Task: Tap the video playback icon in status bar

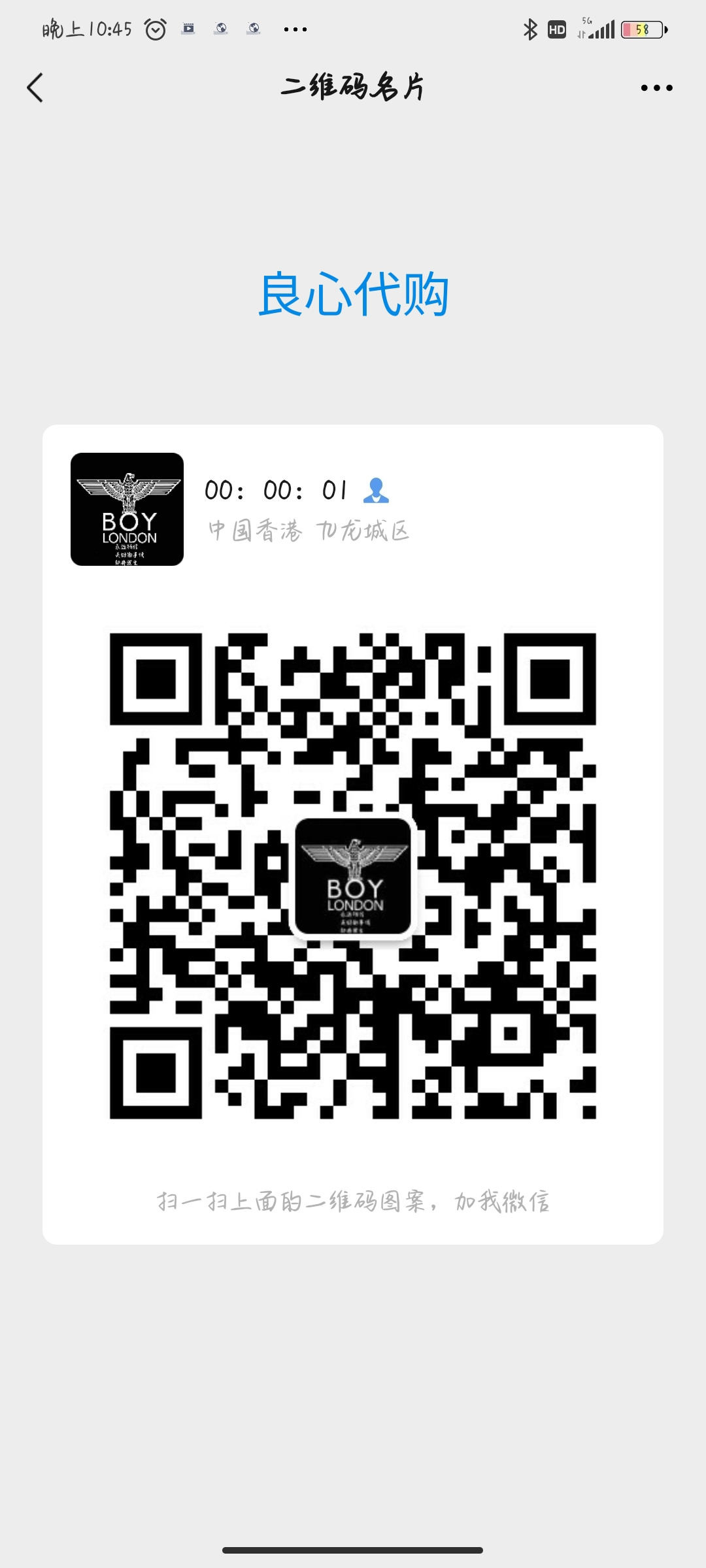Action: pyautogui.click(x=189, y=29)
